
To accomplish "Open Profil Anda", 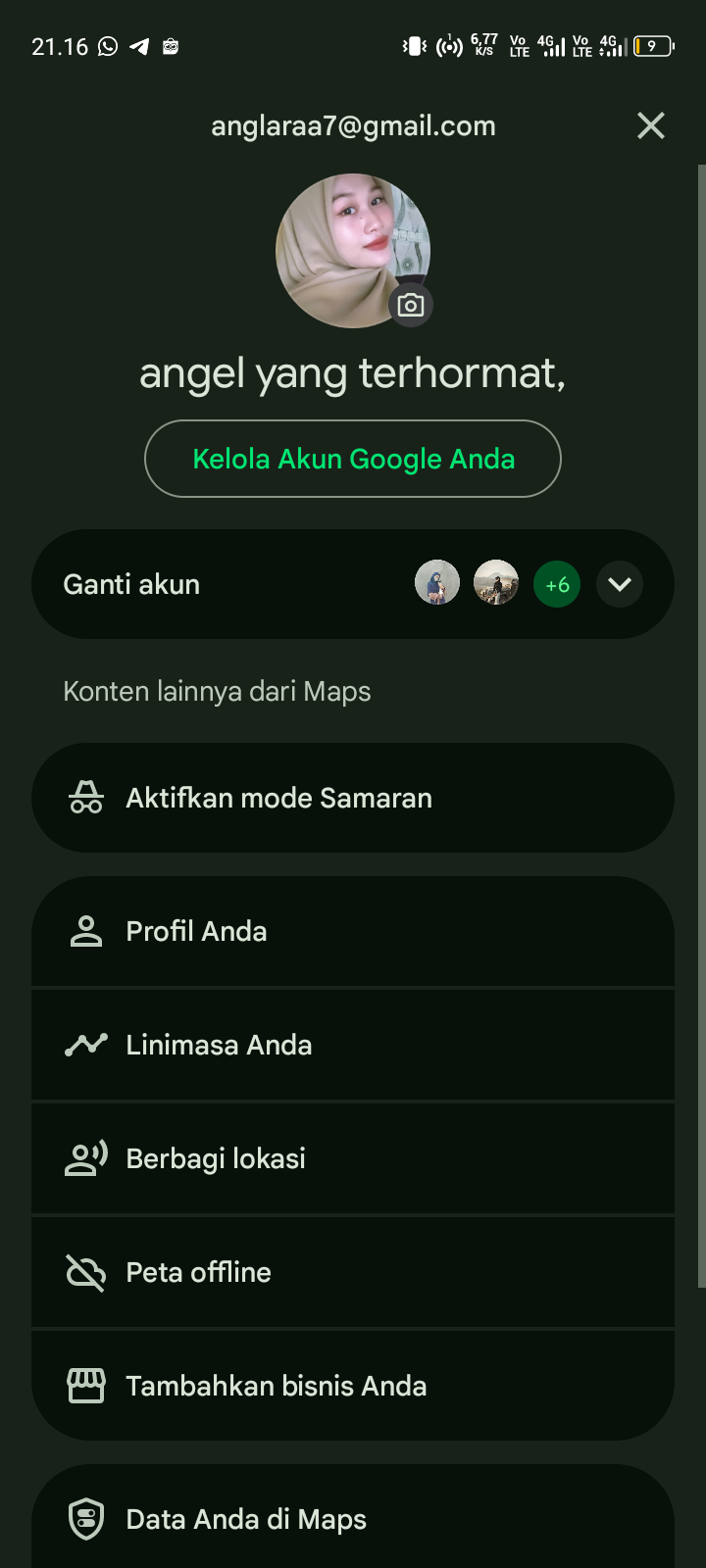I will click(353, 931).
